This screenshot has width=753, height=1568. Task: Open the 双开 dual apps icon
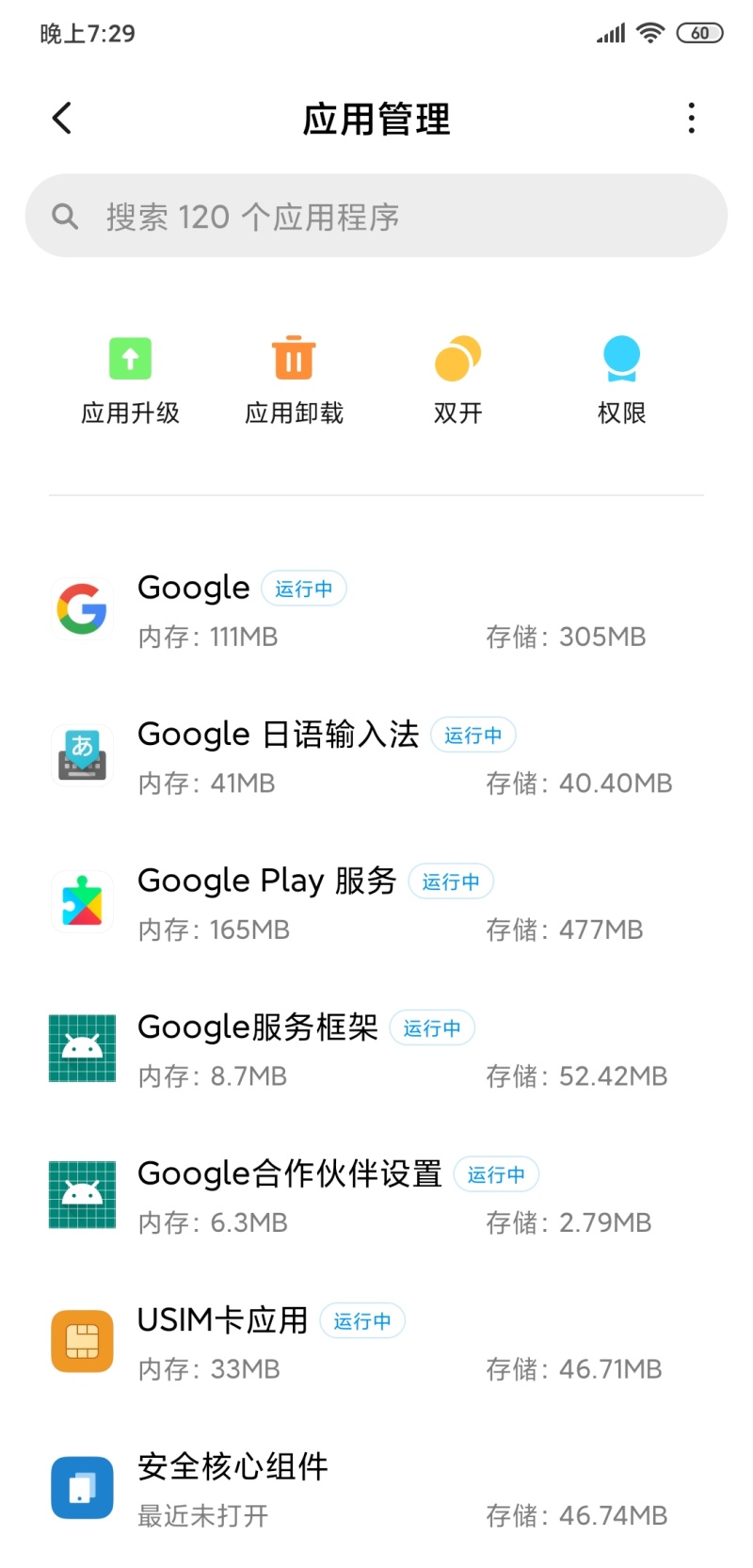click(457, 358)
